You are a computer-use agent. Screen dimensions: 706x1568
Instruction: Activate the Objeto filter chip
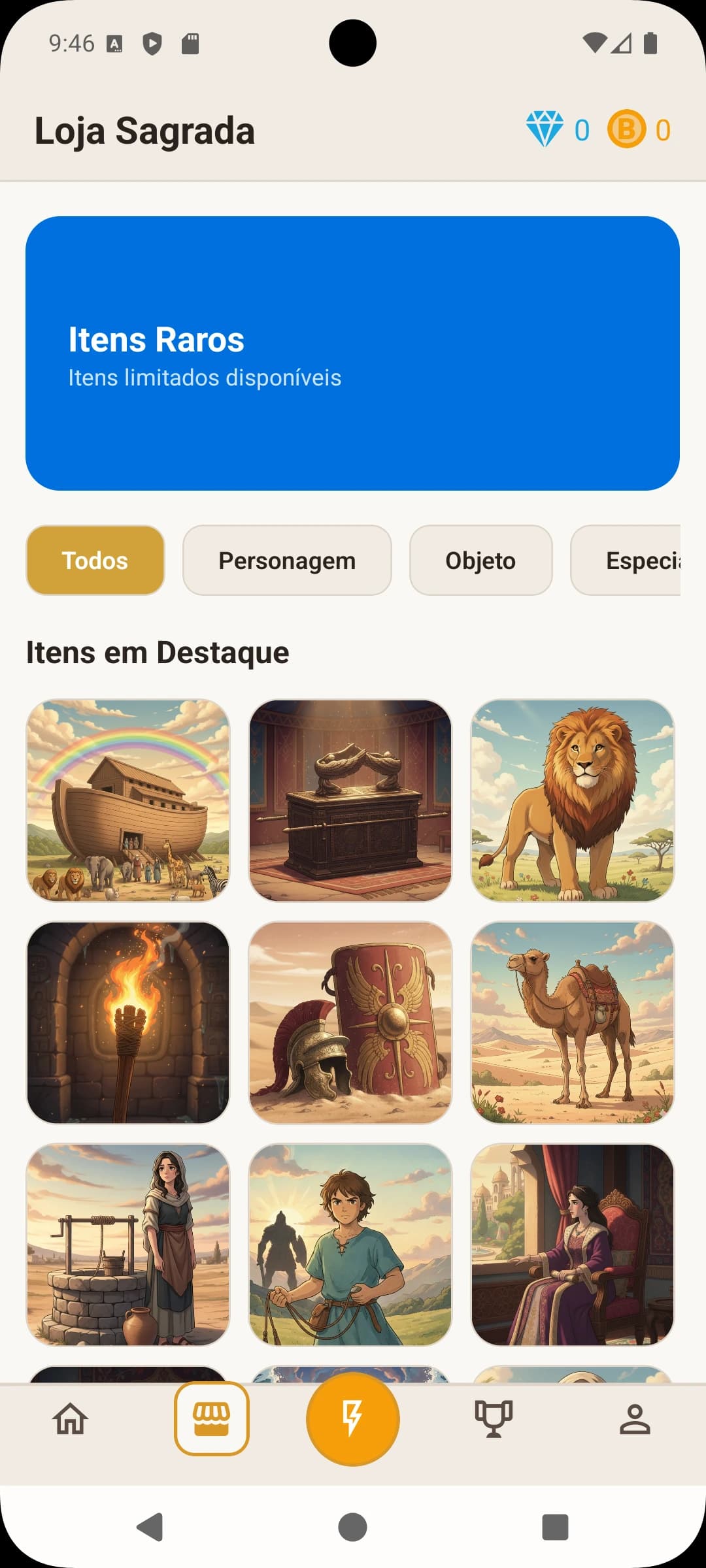480,560
